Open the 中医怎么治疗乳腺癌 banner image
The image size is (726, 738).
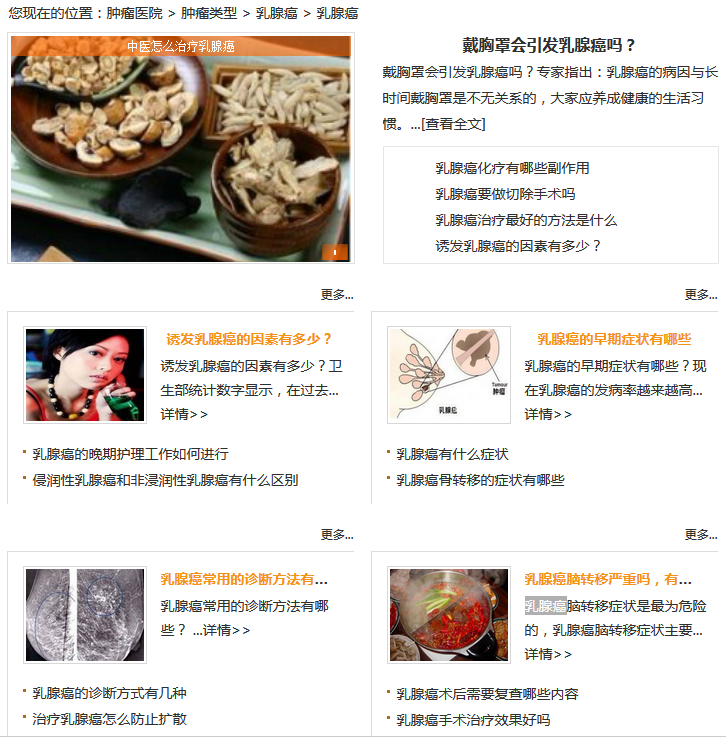[x=181, y=150]
